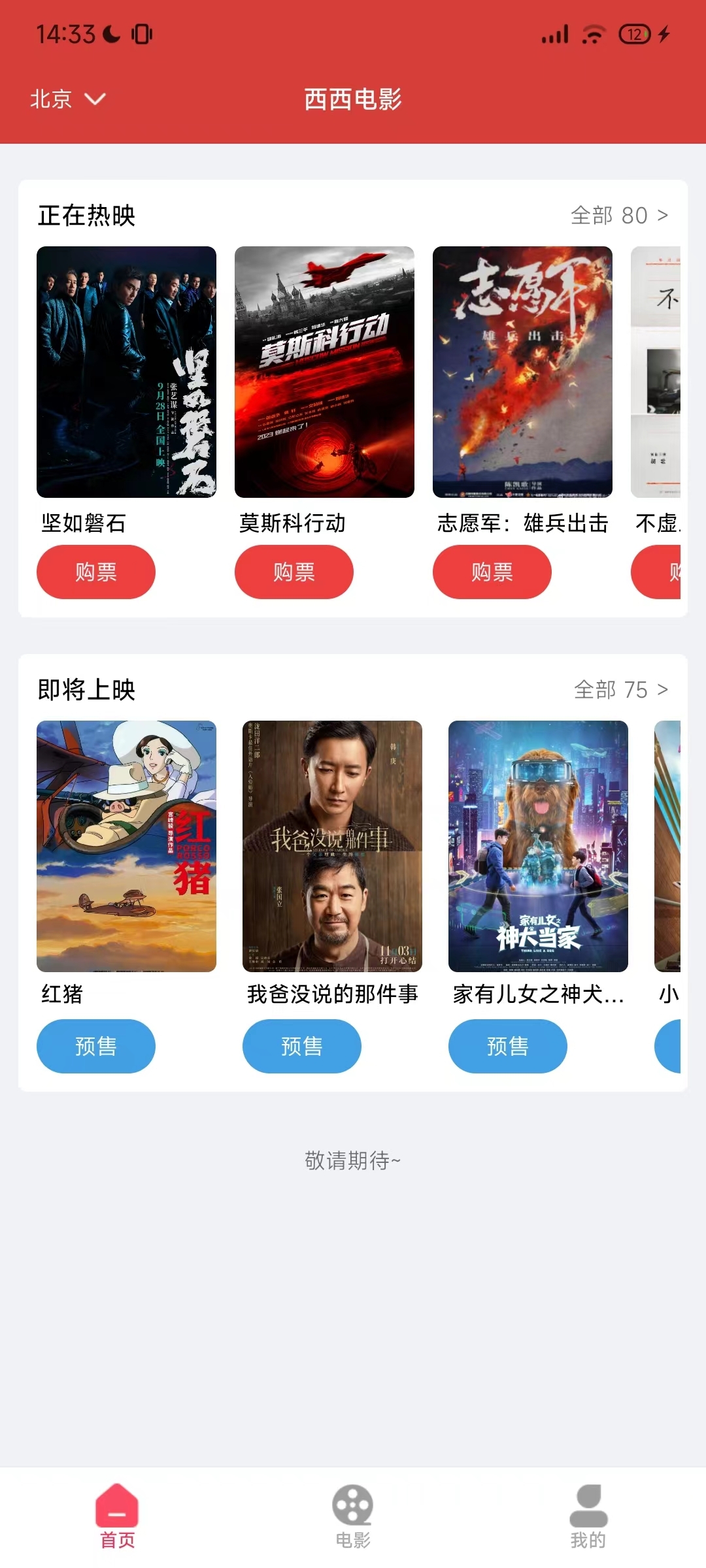Tap 购票 button under 志愿军：雄兵出击
Image resolution: width=706 pixels, height=1568 pixels.
coord(492,572)
